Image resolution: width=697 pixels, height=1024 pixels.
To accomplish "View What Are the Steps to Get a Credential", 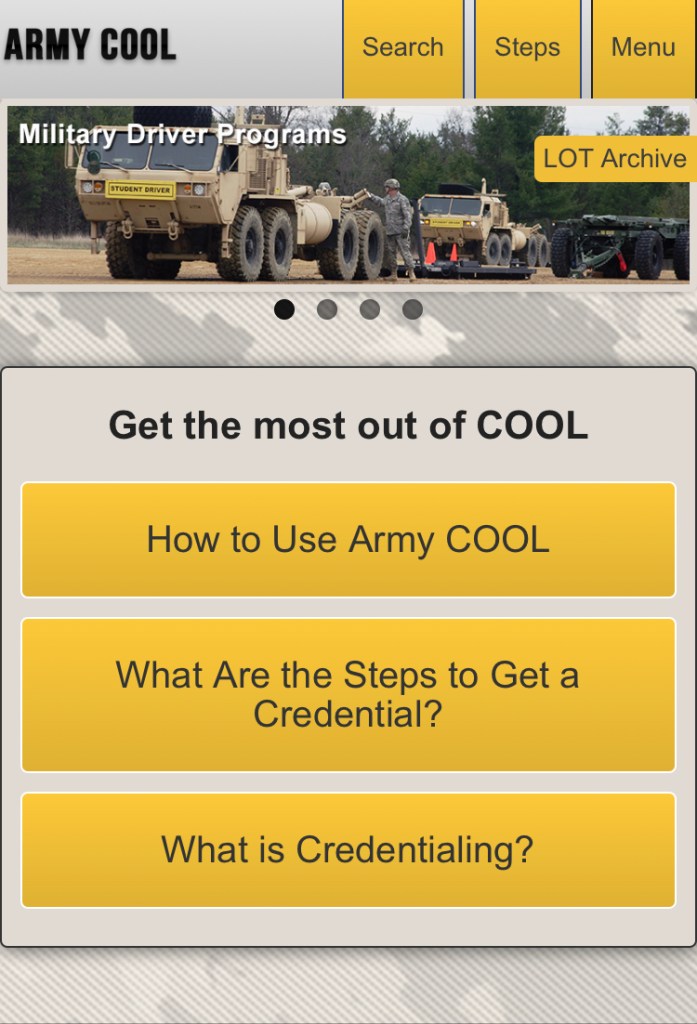I will point(348,695).
